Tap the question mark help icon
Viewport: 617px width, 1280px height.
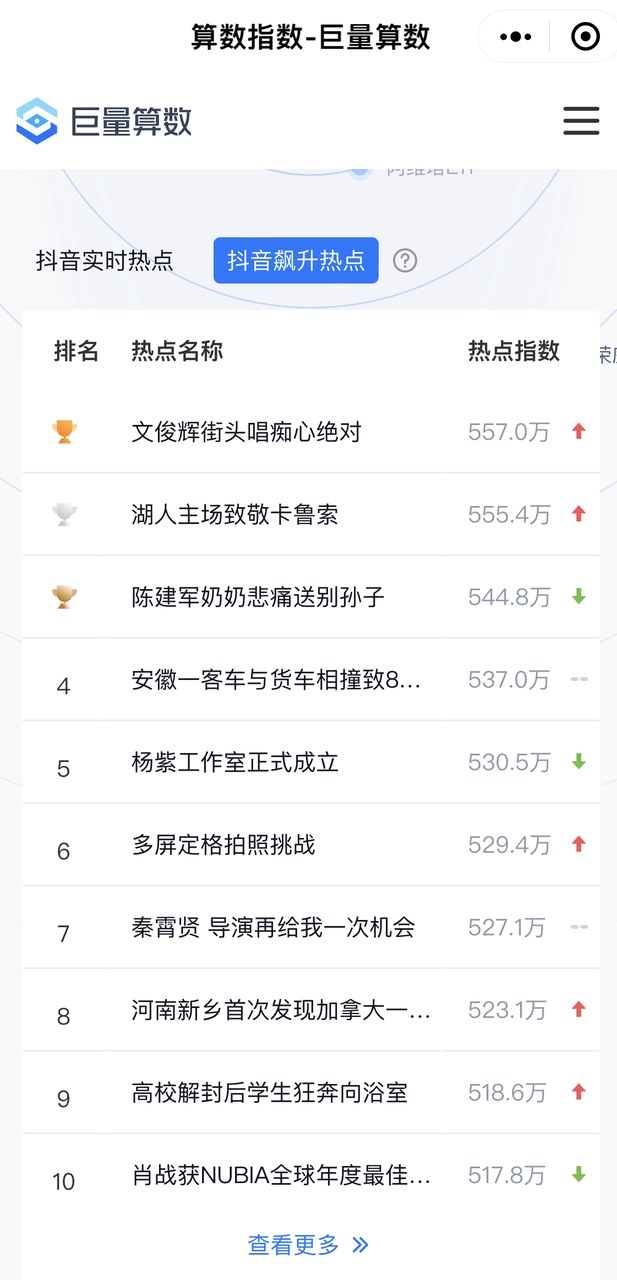click(405, 261)
